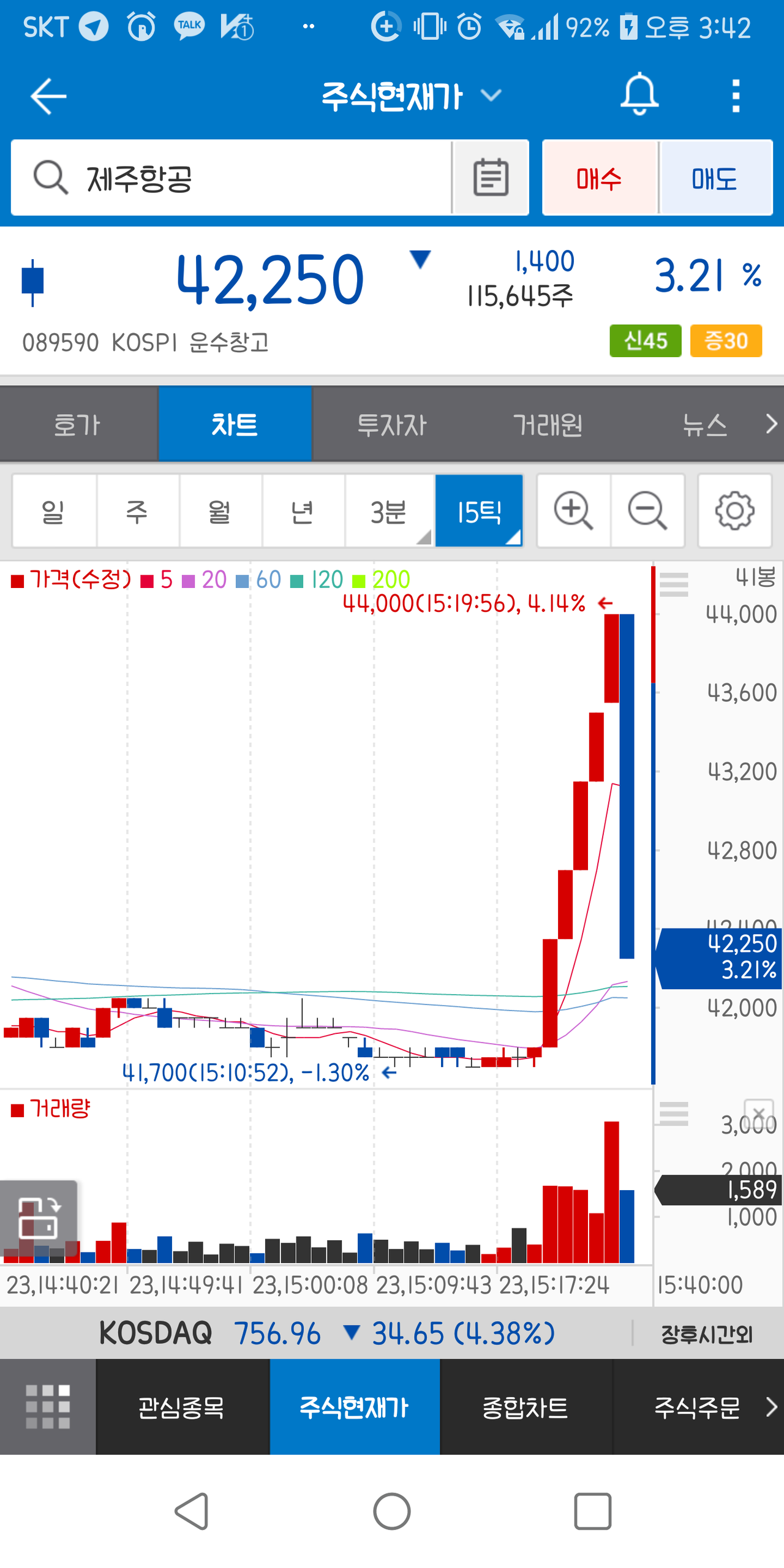The image size is (784, 1568).
Task: Open 종합차트 from the bottom bar
Action: tap(526, 1407)
